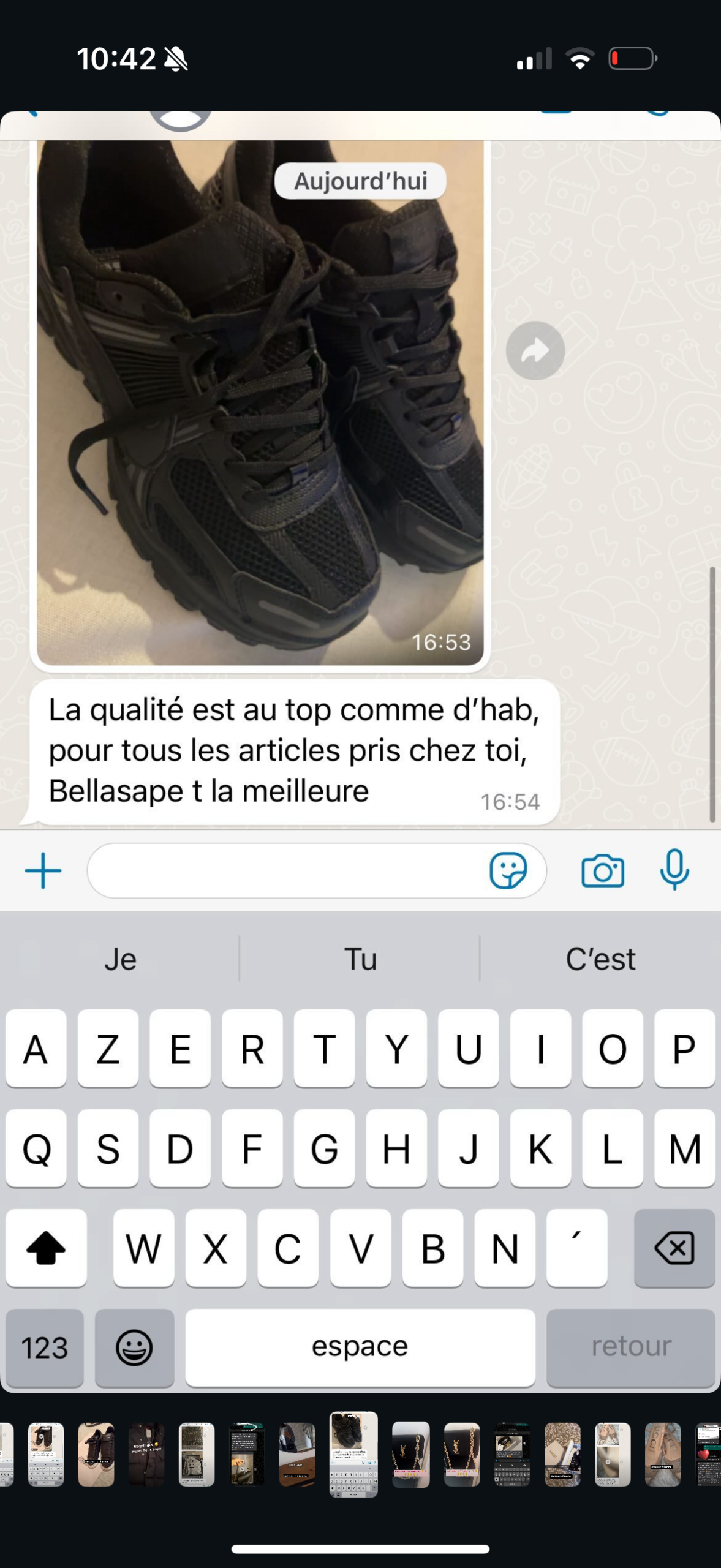Open the Gucci sandals thumbnail in the strip
Image resolution: width=721 pixels, height=1568 pixels.
[x=662, y=1454]
